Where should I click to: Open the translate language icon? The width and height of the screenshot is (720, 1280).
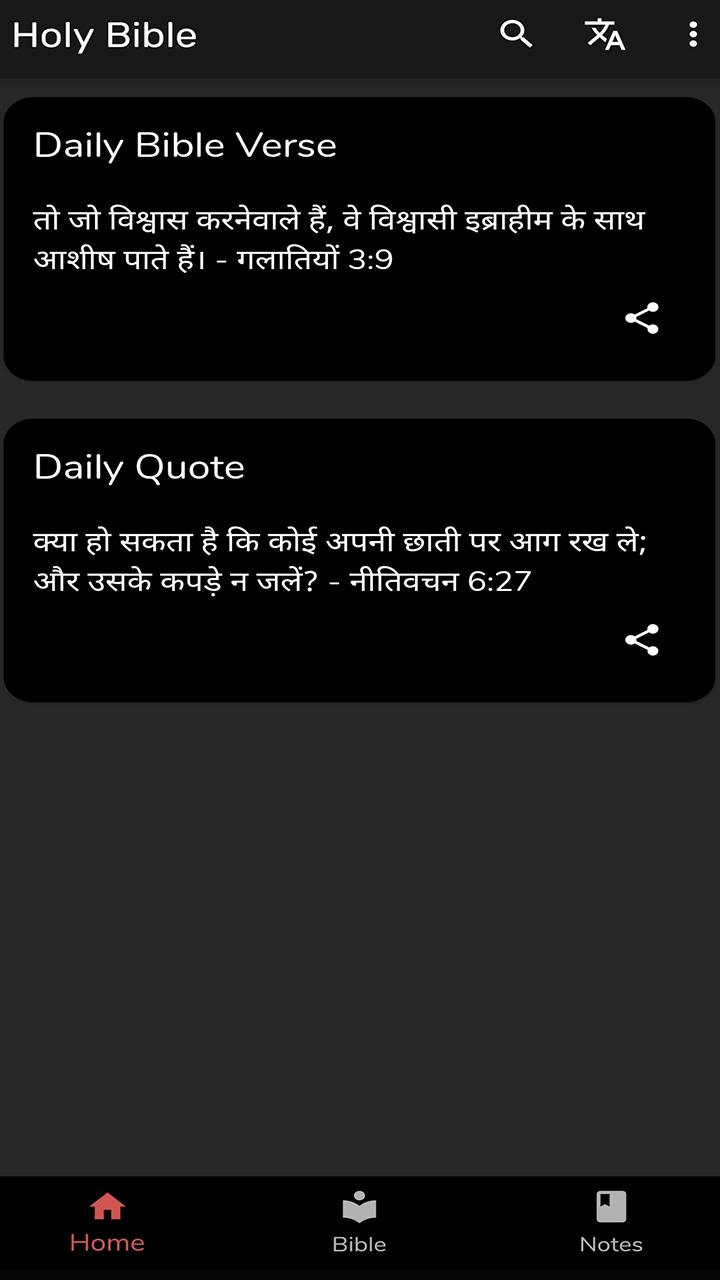(605, 34)
